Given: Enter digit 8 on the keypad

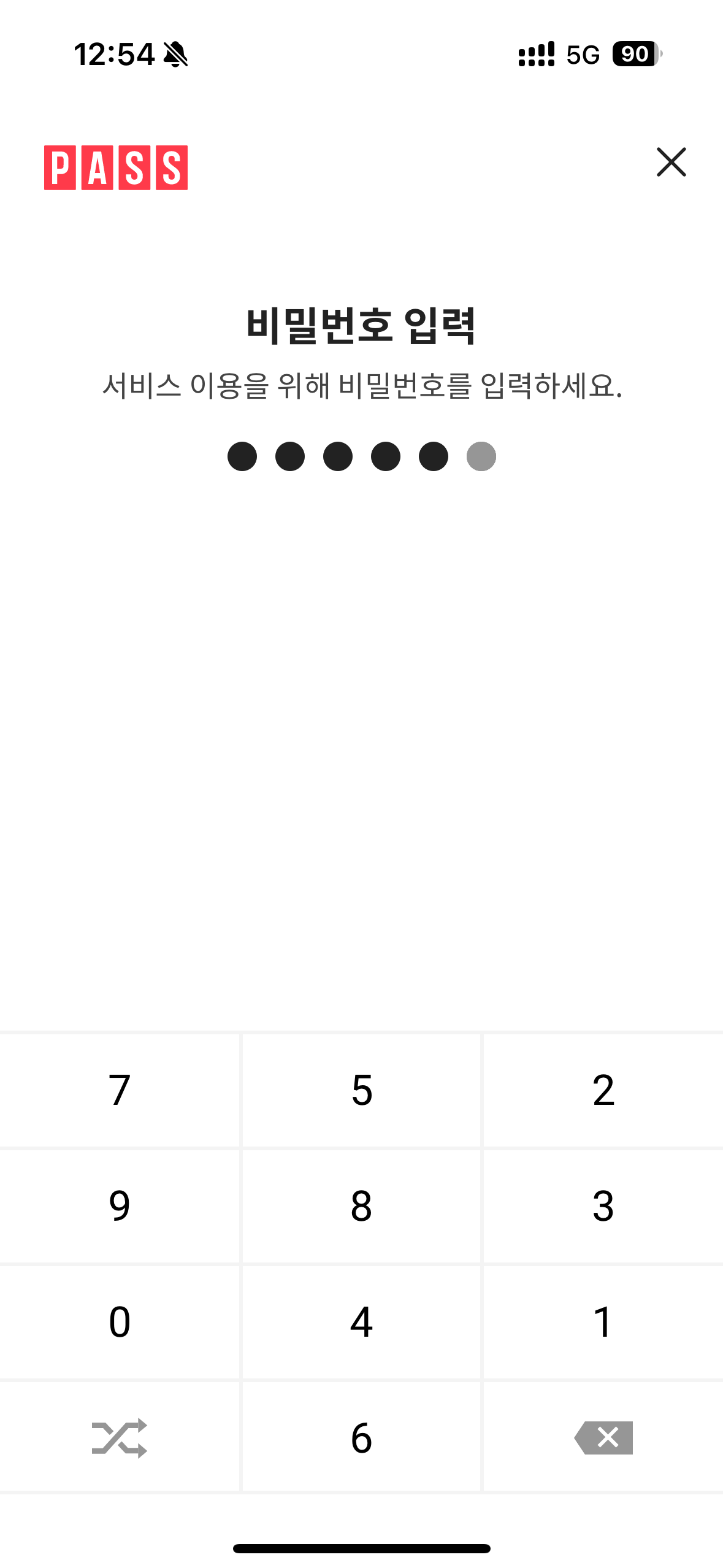Looking at the screenshot, I should click(361, 1206).
